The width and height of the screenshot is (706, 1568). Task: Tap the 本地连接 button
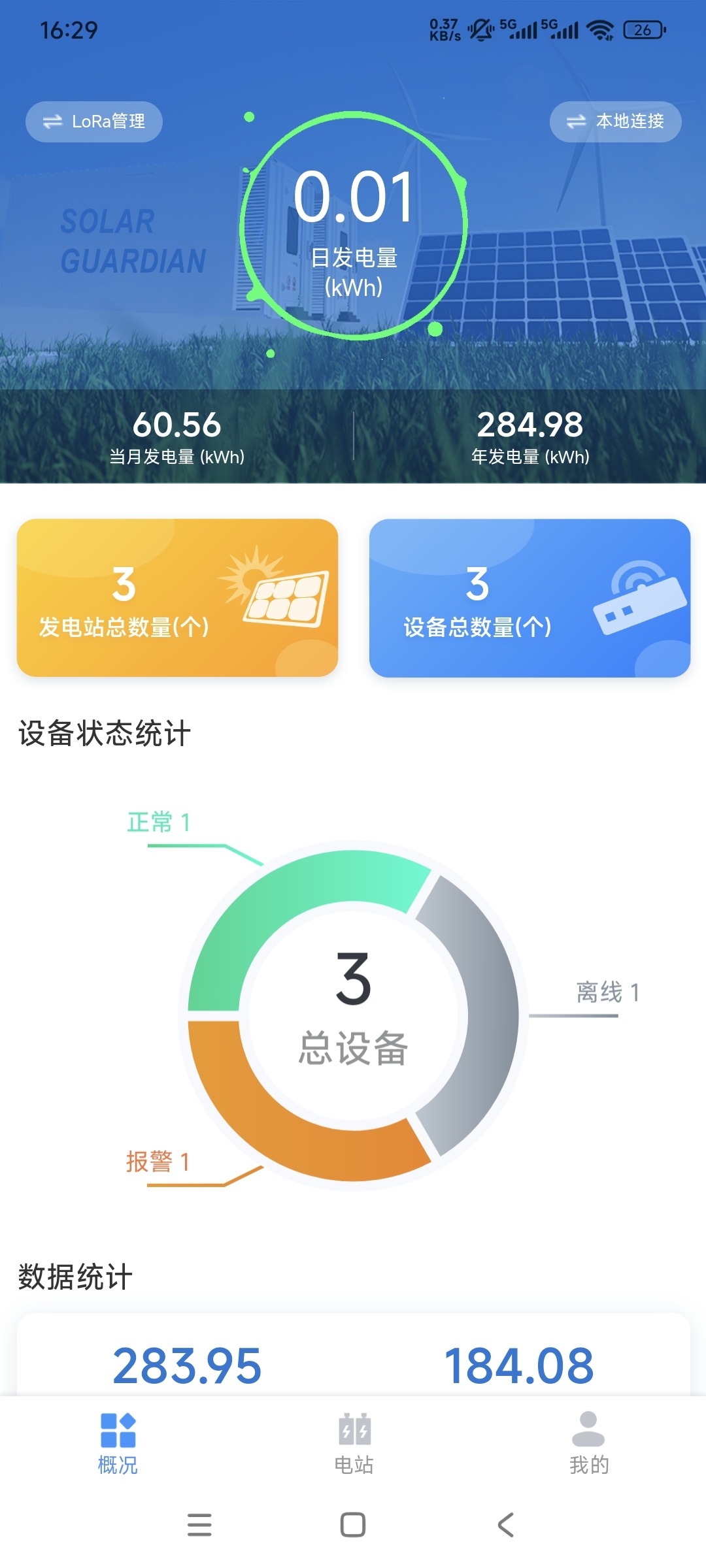coord(615,122)
